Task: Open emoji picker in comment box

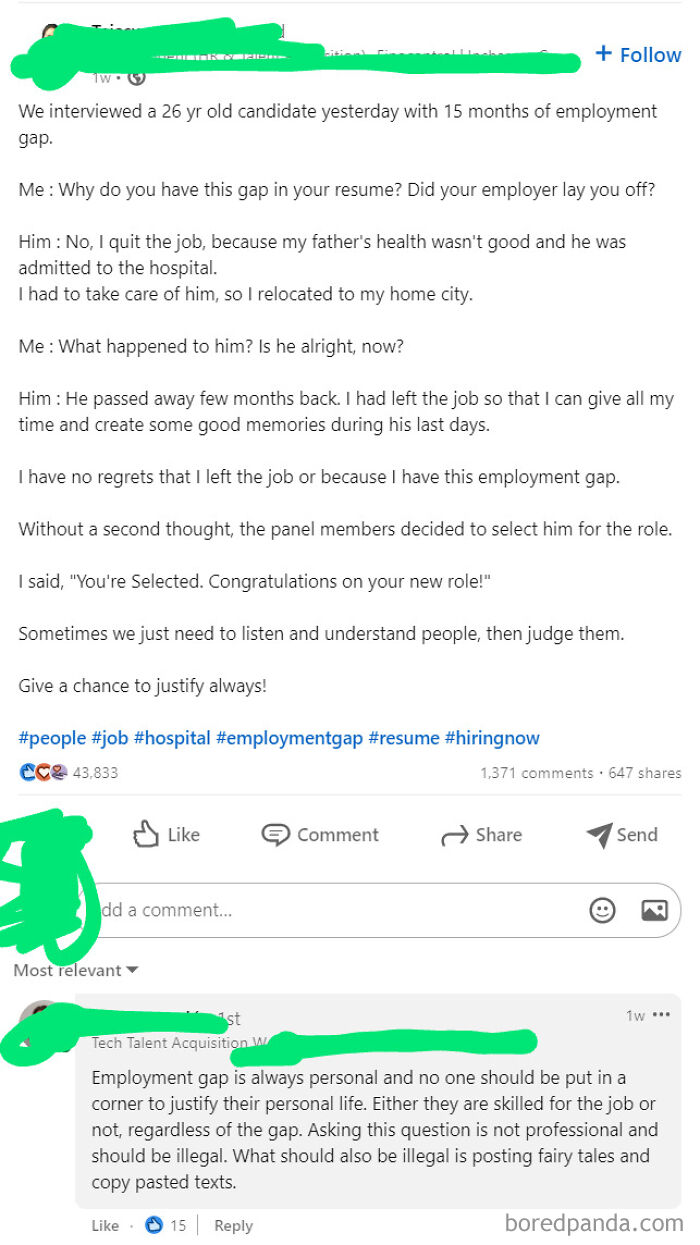Action: (x=602, y=910)
